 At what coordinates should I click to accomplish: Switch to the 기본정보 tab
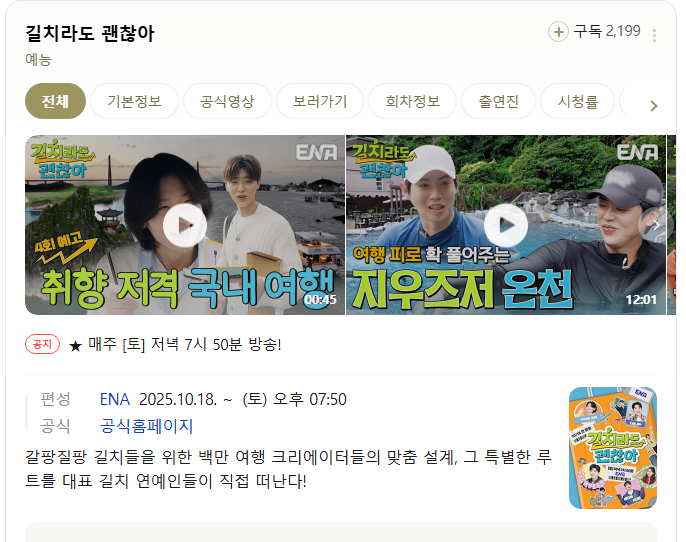point(134,101)
